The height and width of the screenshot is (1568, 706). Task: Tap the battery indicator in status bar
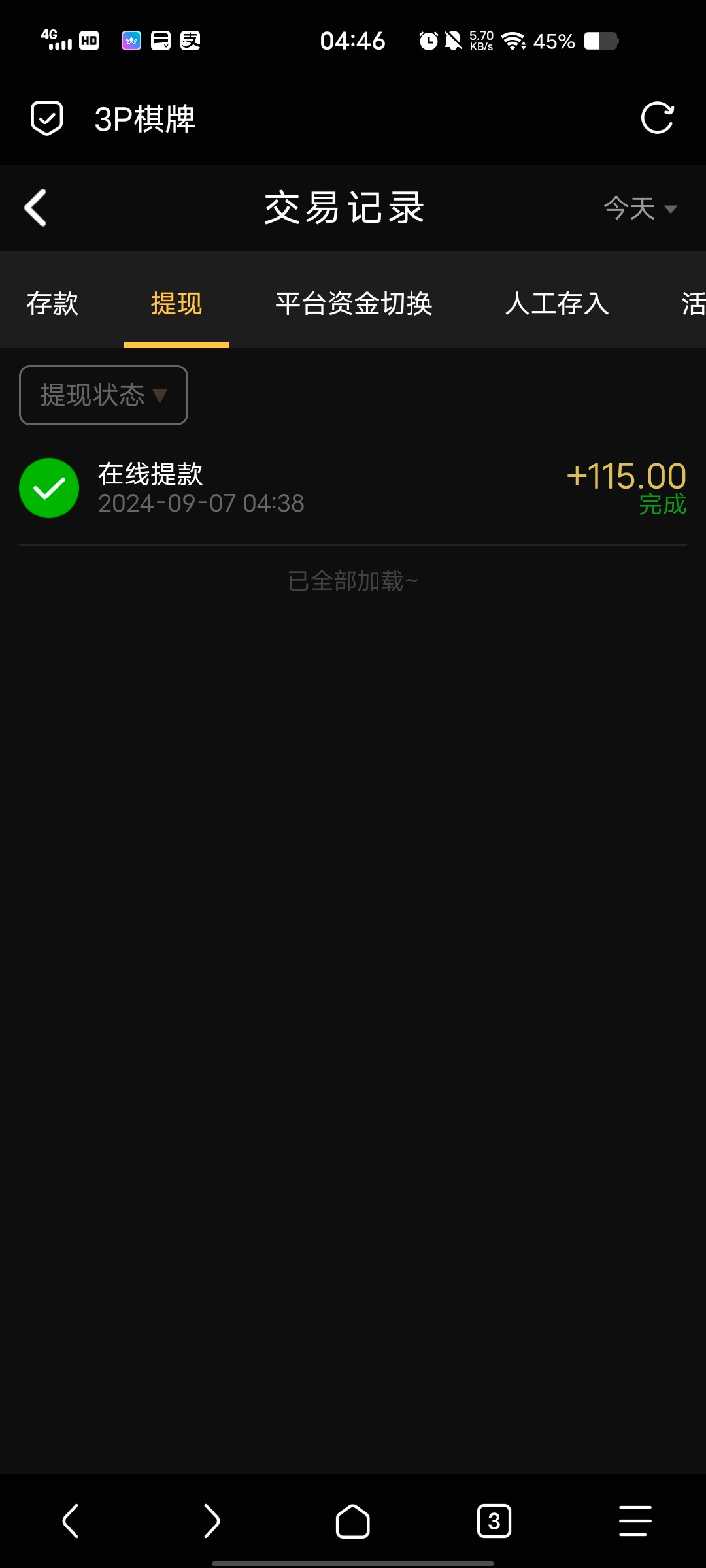point(599,41)
